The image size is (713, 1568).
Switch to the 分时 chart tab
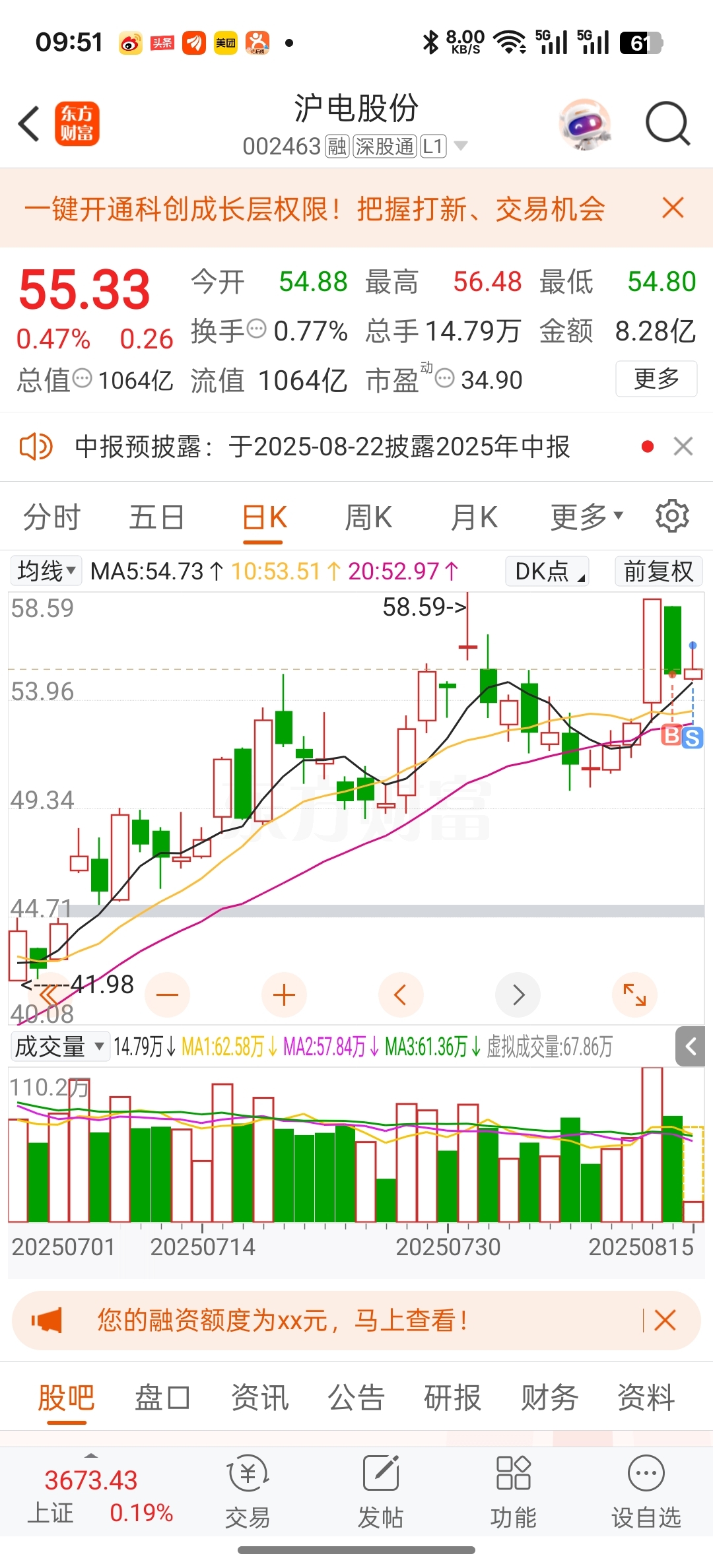(51, 517)
